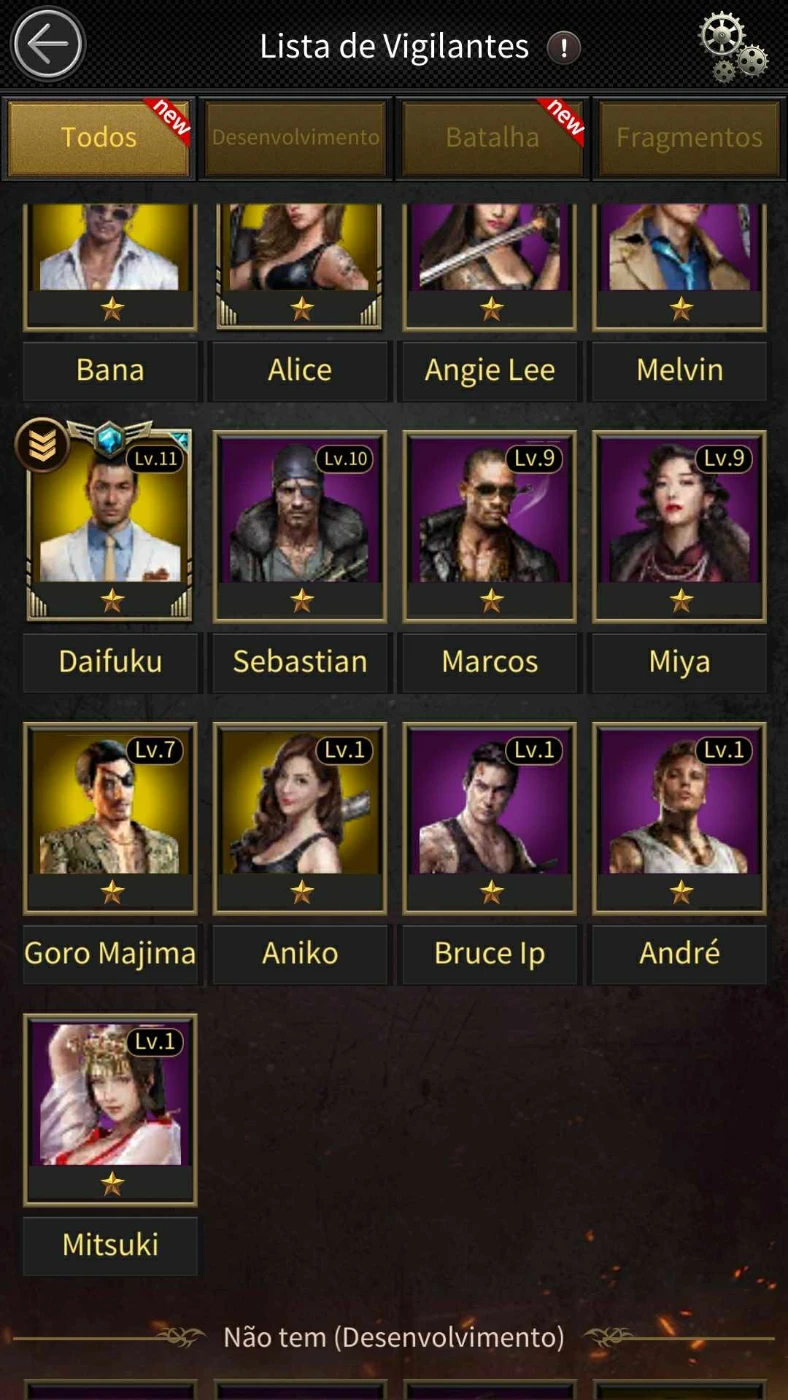Viewport: 788px width, 1400px height.
Task: Open the info icon beside Lista de Vigilantes
Action: click(564, 47)
